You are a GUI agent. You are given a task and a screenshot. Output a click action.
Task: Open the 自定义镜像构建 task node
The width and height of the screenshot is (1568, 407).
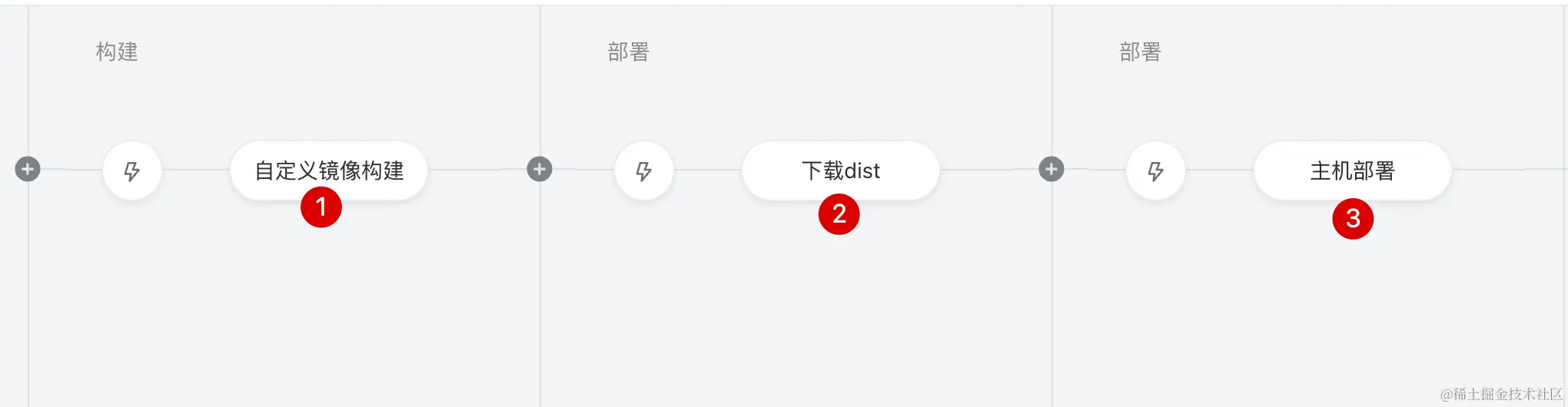coord(329,170)
